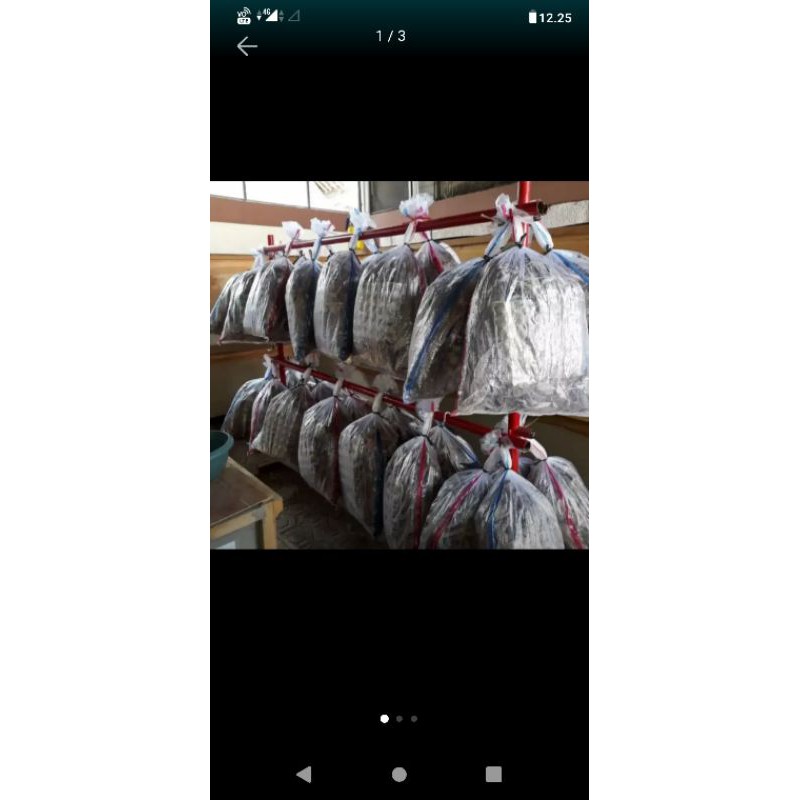This screenshot has width=800, height=800.
Task: Tap the hanging bags photo
Action: coord(399,365)
